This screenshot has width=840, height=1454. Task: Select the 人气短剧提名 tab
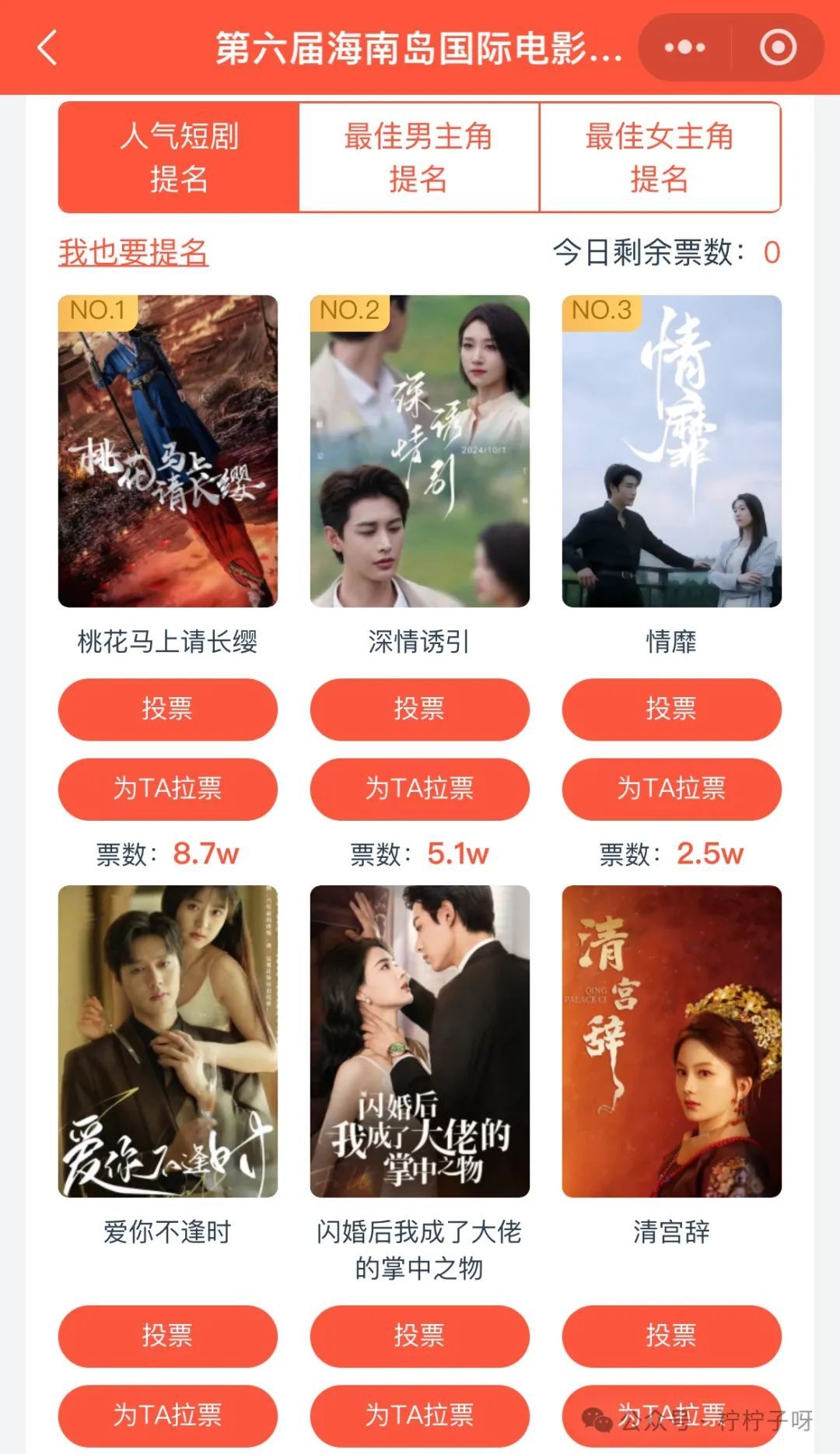179,157
